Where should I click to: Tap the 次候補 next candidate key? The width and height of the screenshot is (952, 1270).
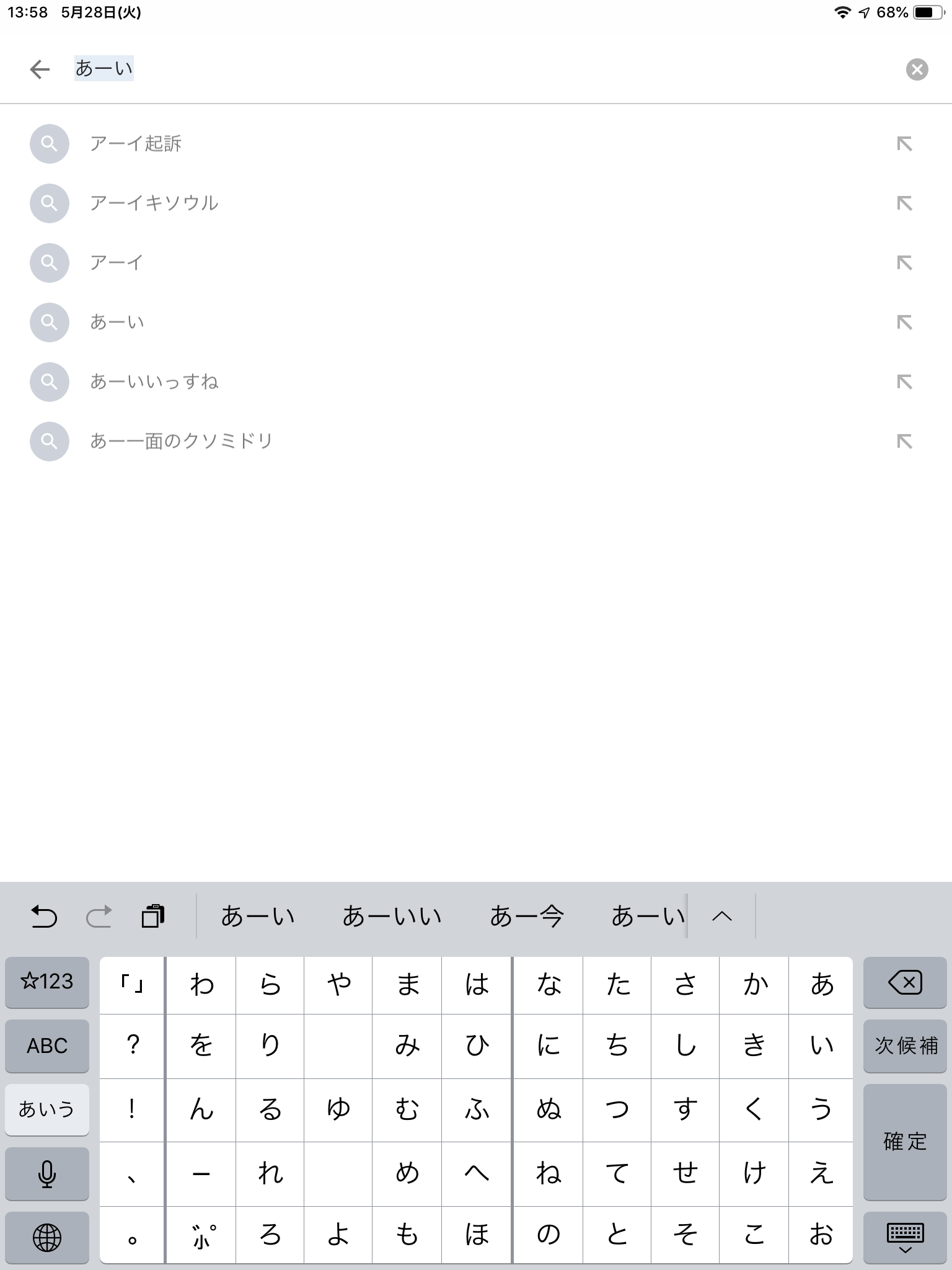point(904,1046)
